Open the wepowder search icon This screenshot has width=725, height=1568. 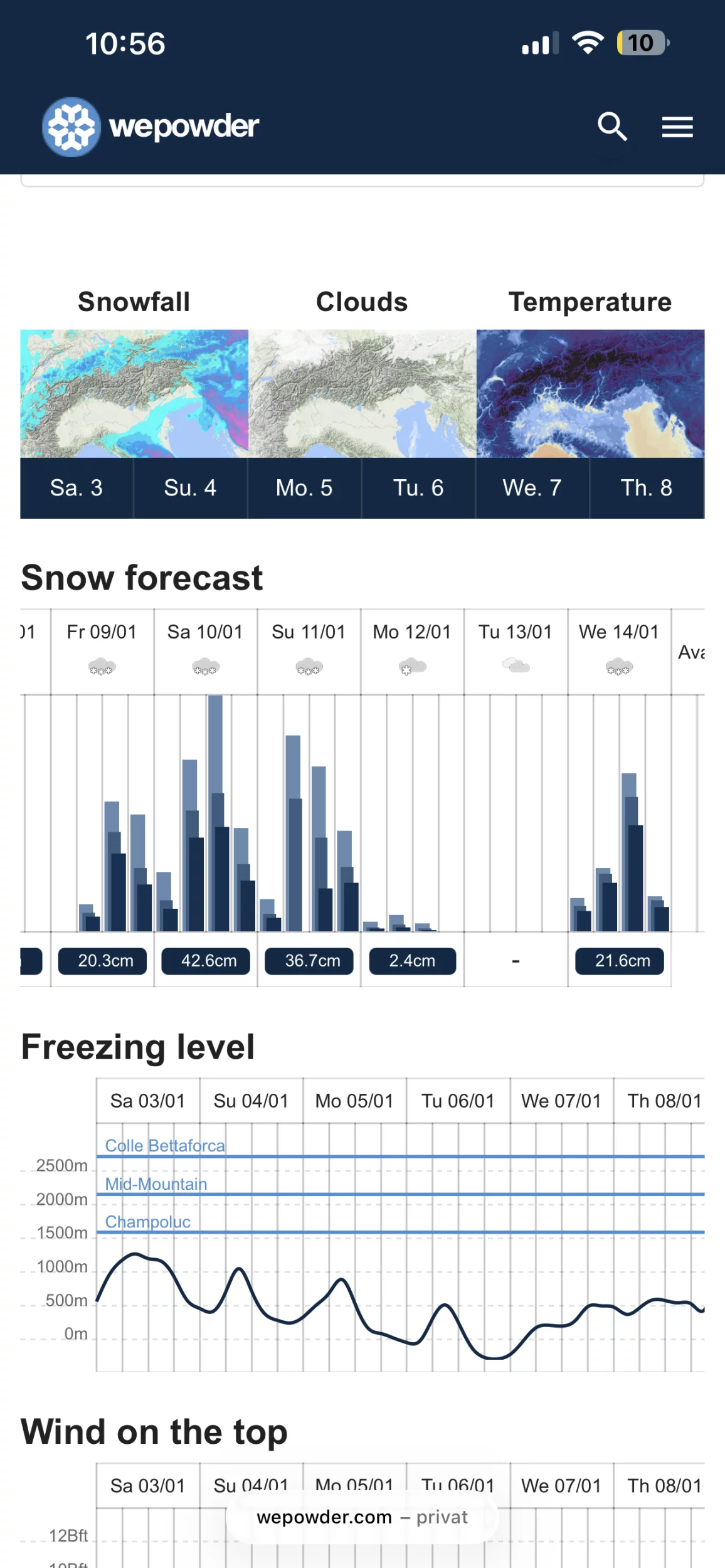point(611,127)
